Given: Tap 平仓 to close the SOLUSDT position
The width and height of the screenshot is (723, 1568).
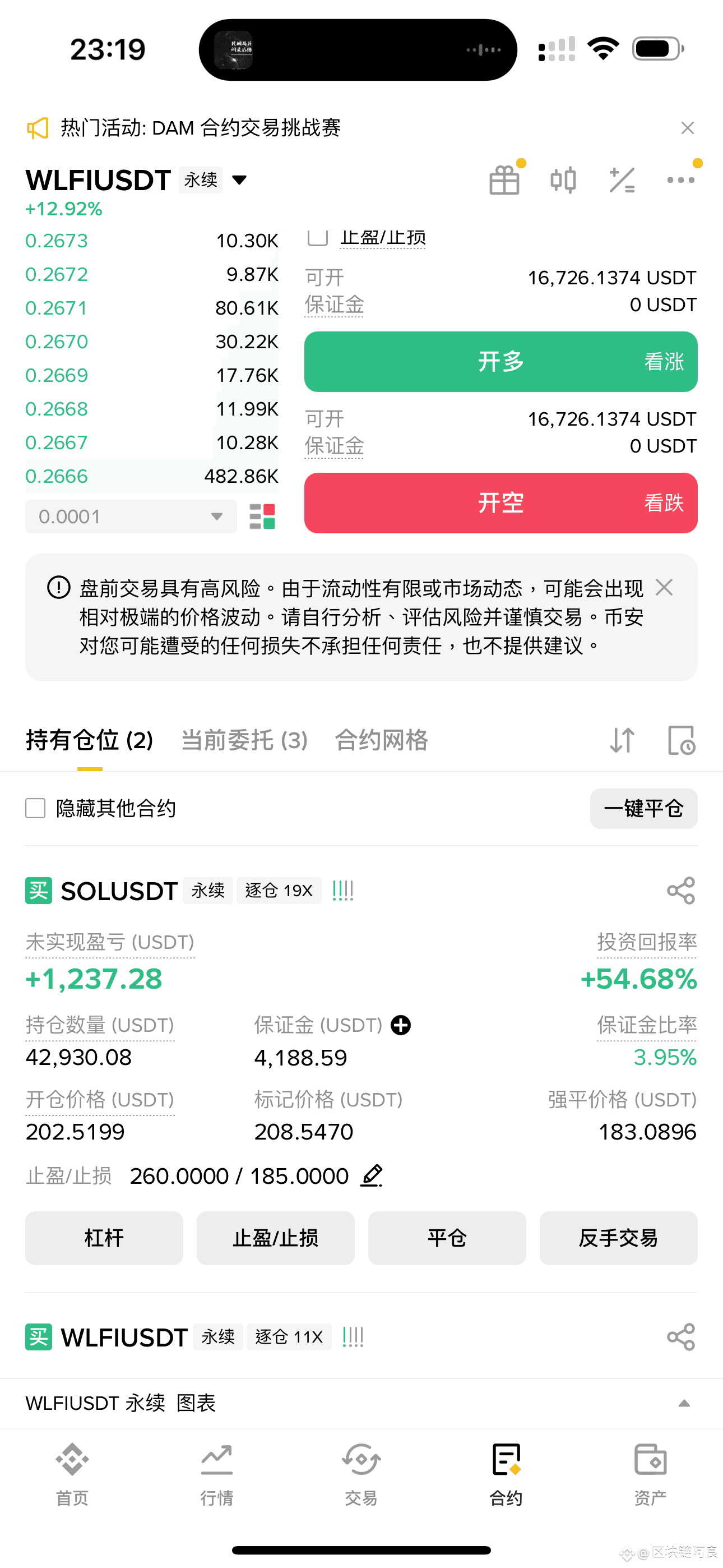Looking at the screenshot, I should pos(447,1238).
